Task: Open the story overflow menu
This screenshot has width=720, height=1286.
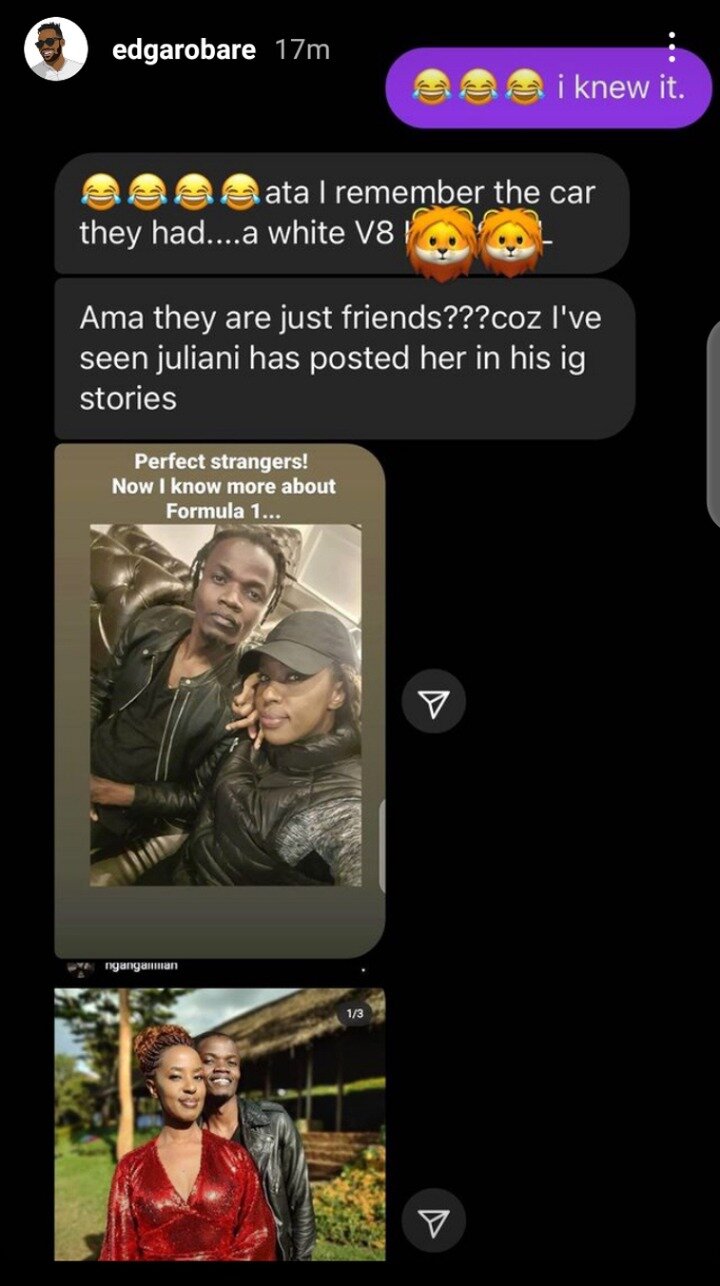Action: (672, 46)
